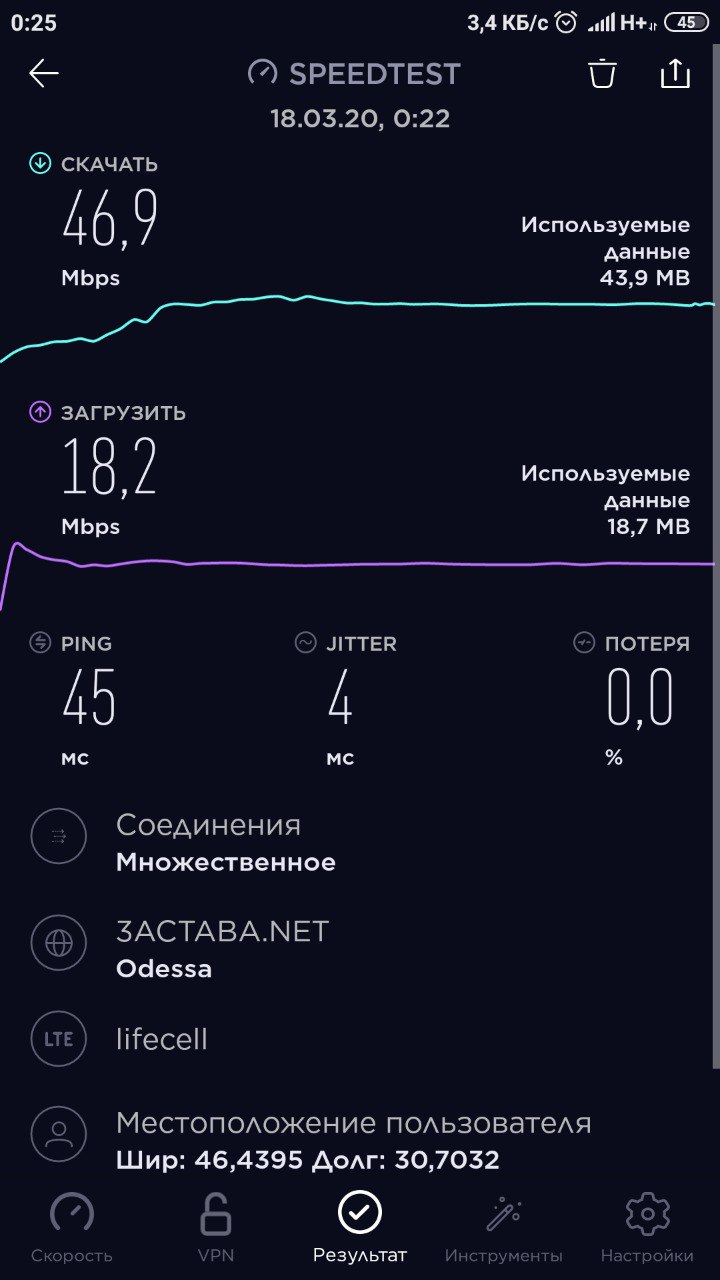Delete this result with the trash icon
The image size is (720, 1280).
coord(602,73)
